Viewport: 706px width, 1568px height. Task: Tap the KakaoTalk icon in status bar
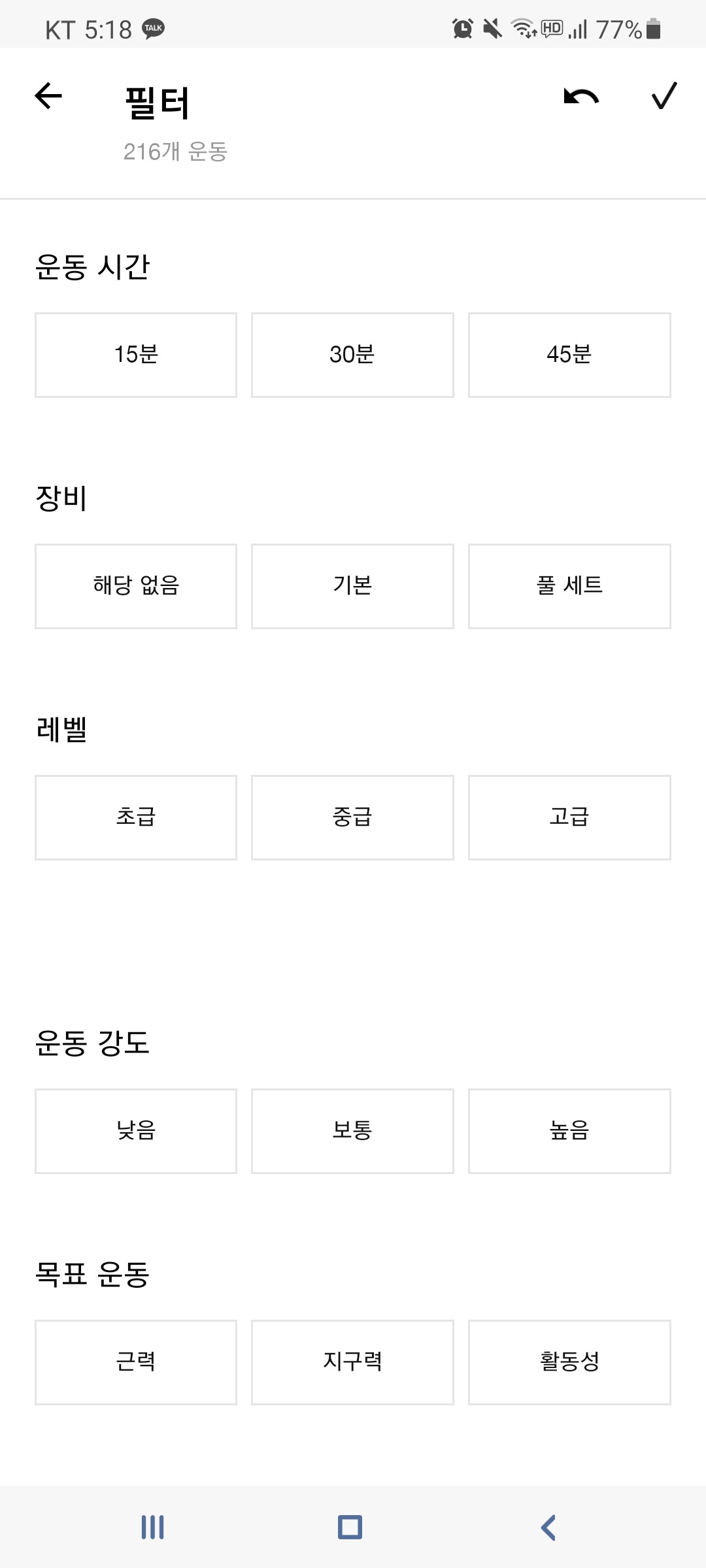click(x=153, y=27)
